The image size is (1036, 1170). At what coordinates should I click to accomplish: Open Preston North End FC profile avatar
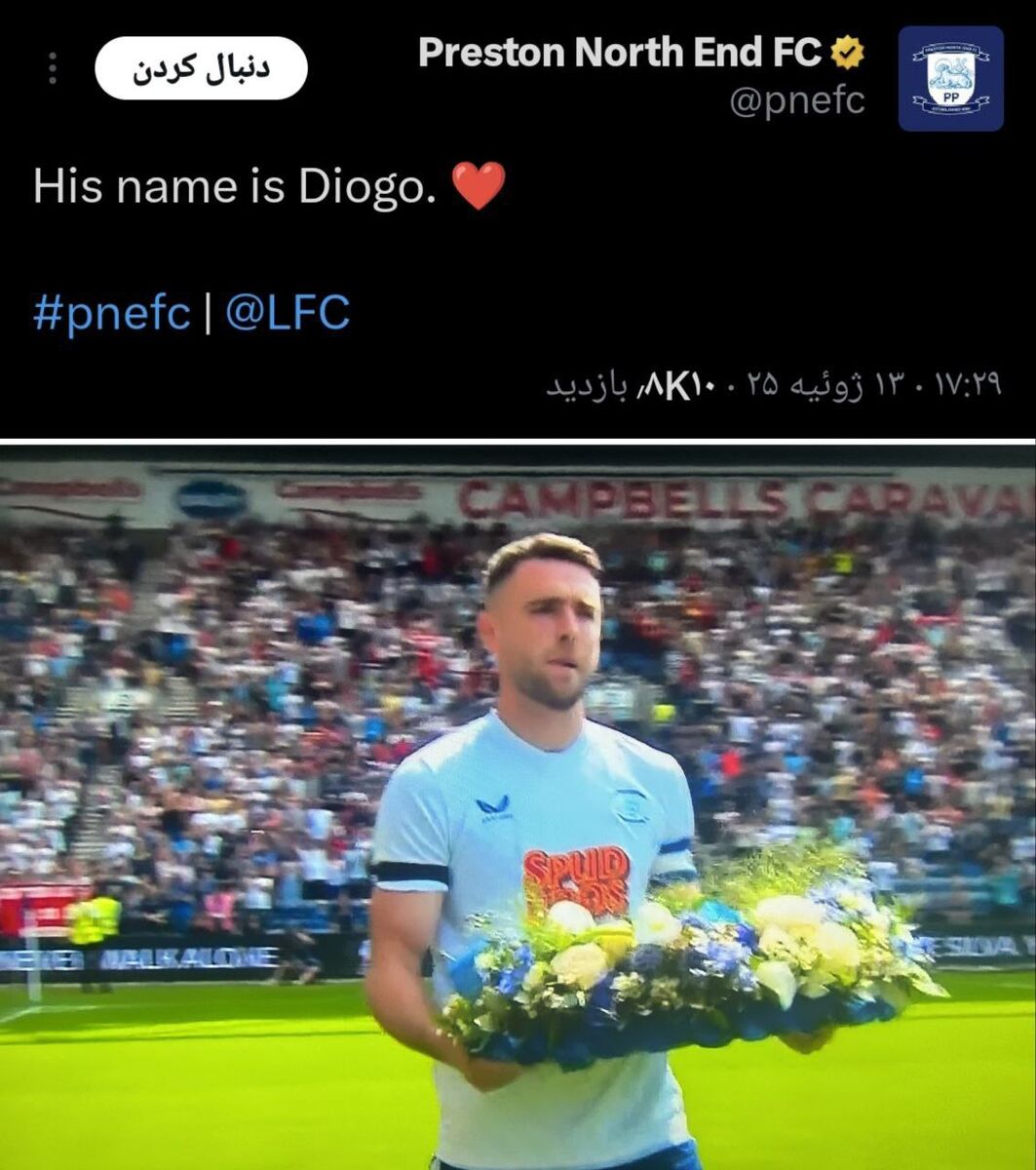pyautogui.click(x=950, y=78)
